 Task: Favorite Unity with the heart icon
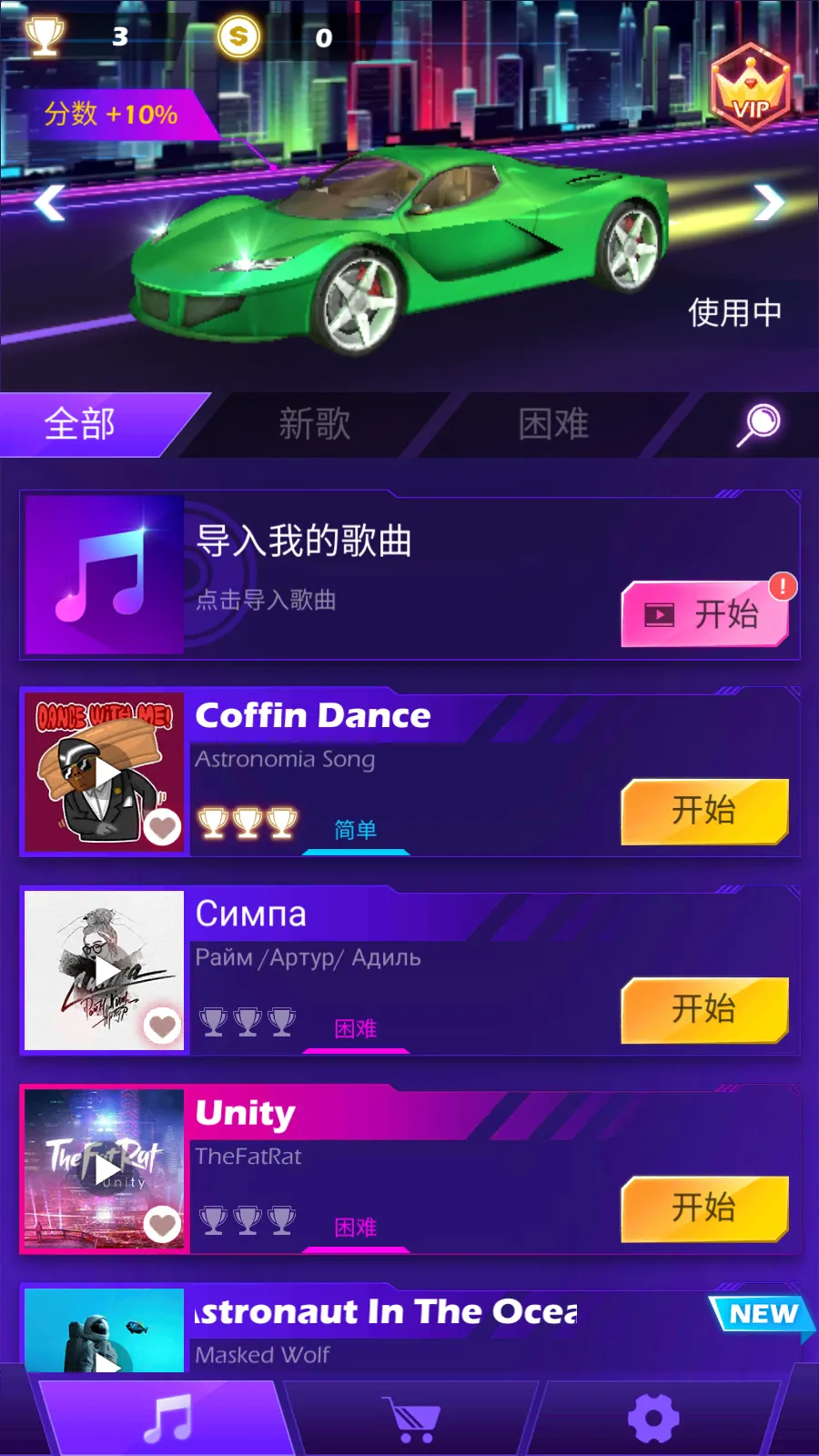tap(163, 1225)
